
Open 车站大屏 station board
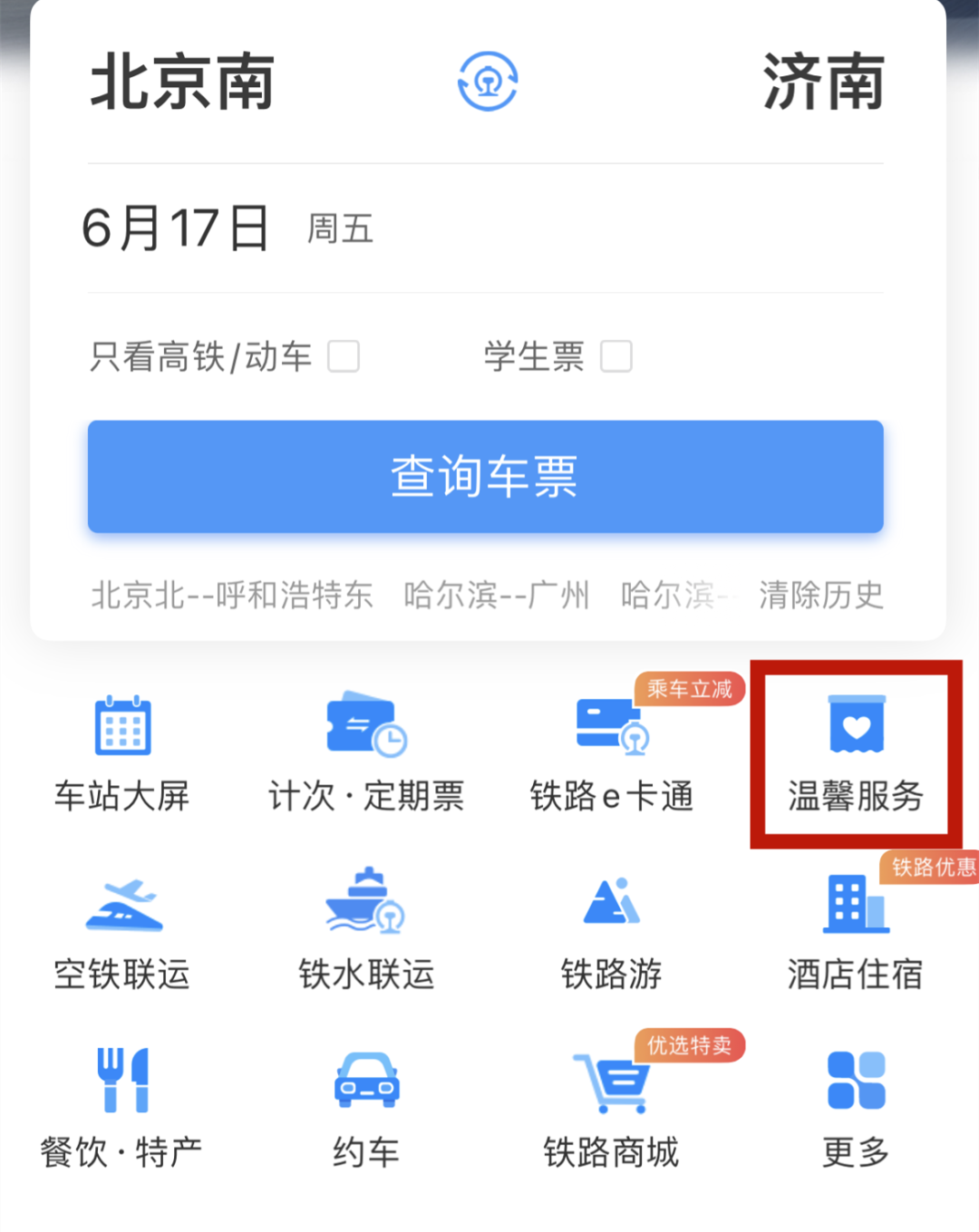click(122, 752)
